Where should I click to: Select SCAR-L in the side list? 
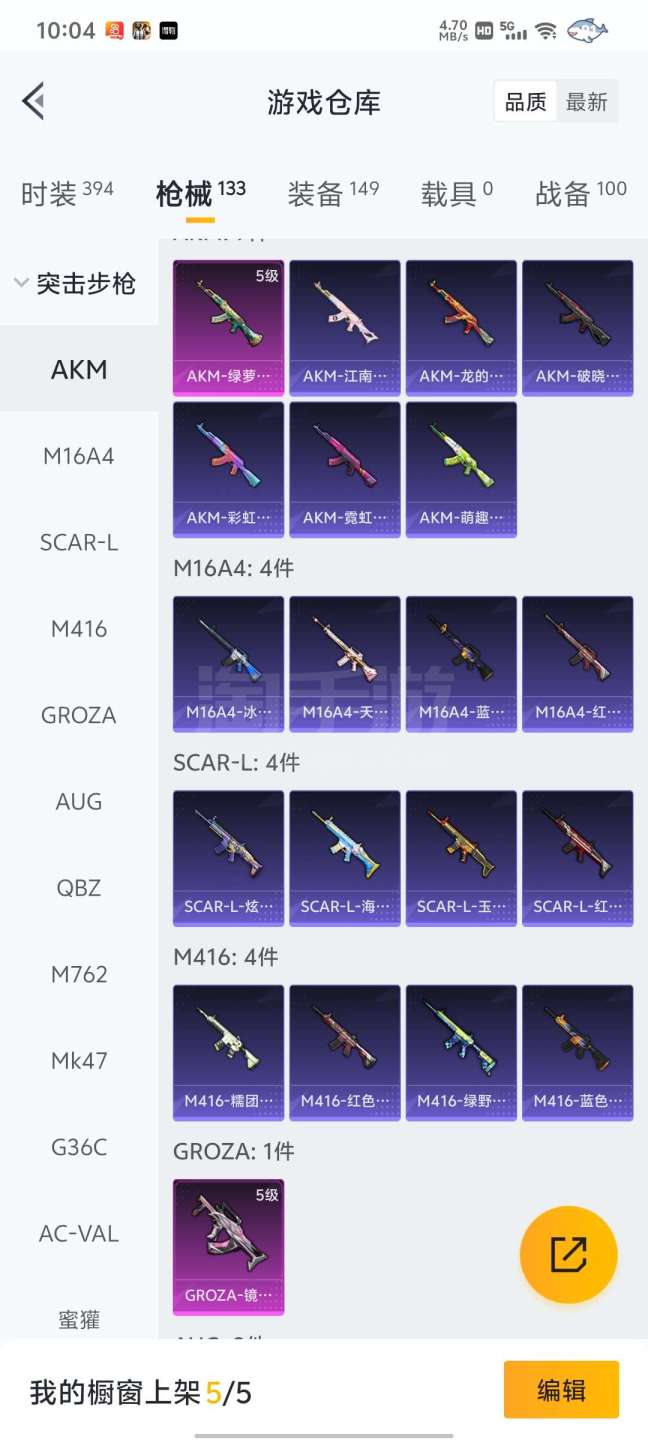[x=79, y=543]
